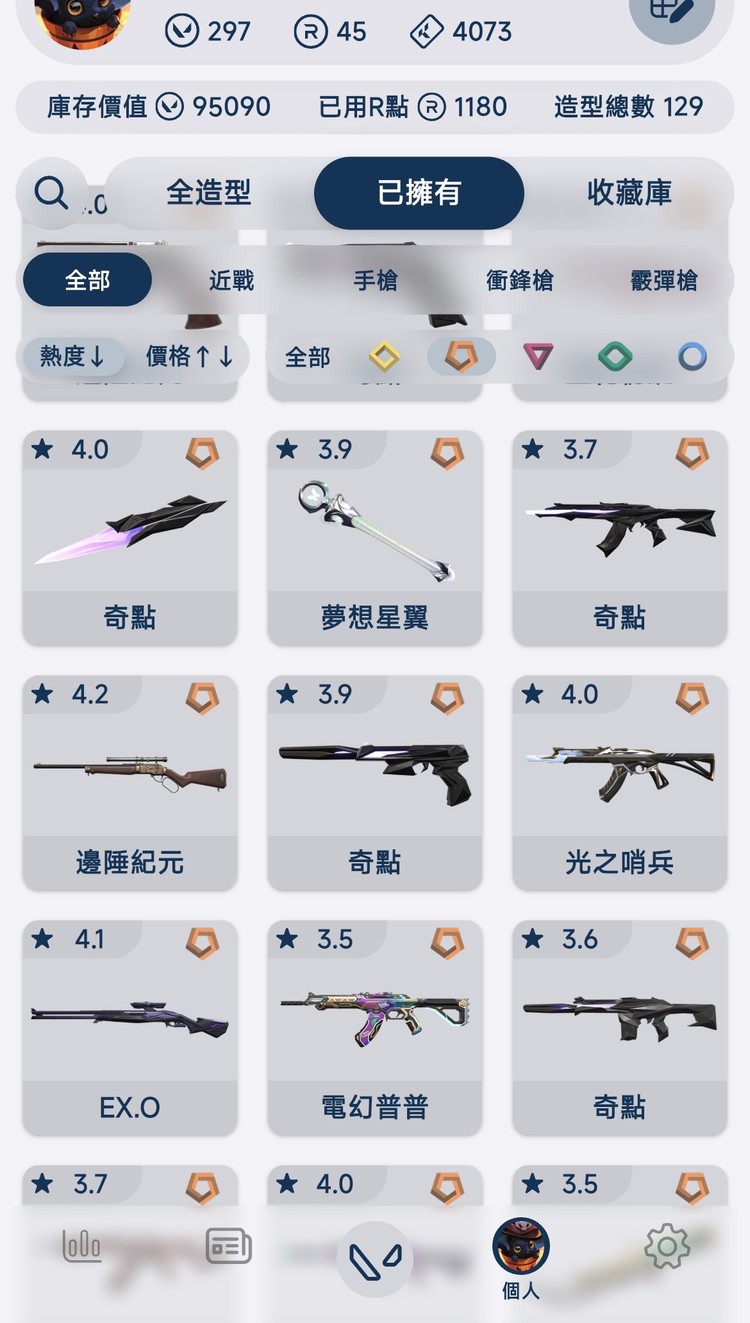Filter by the blue circle Ultra rarity icon
This screenshot has height=1323, width=750.
693,356
